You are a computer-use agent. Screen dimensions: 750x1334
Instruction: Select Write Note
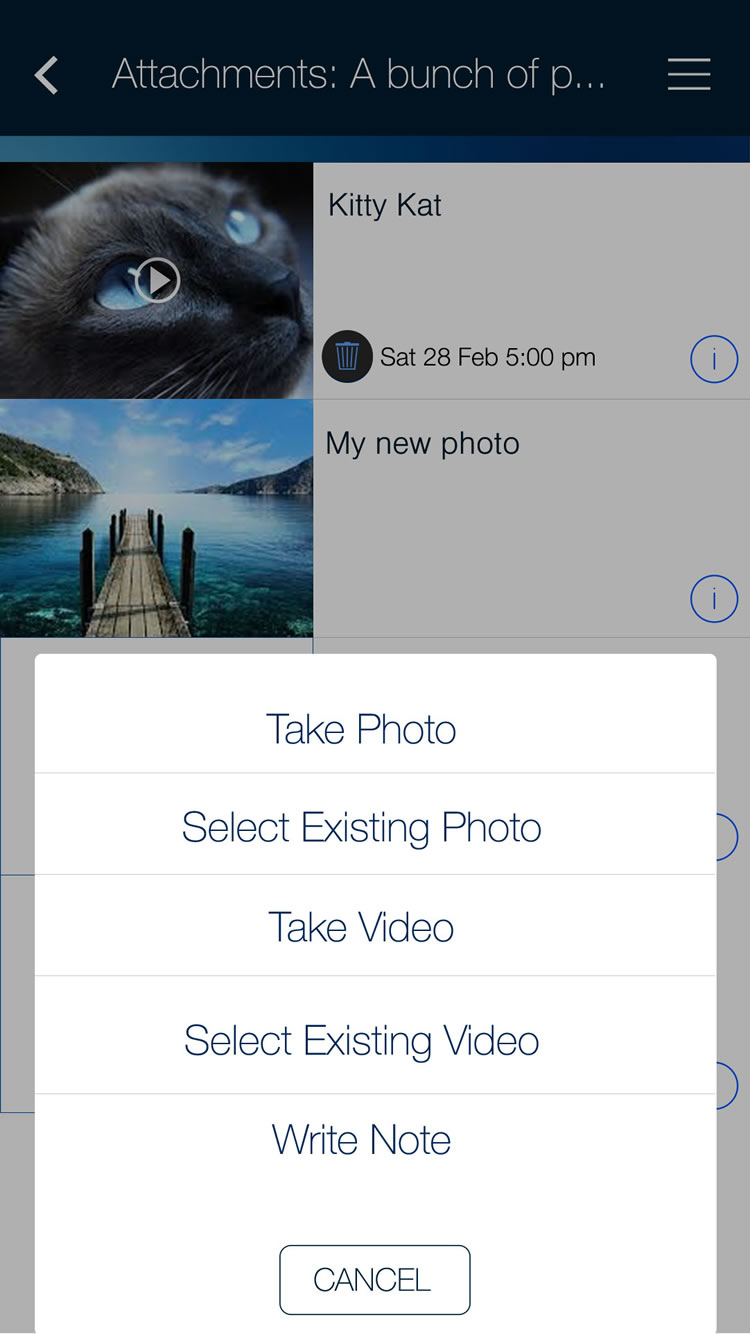[x=361, y=1140]
